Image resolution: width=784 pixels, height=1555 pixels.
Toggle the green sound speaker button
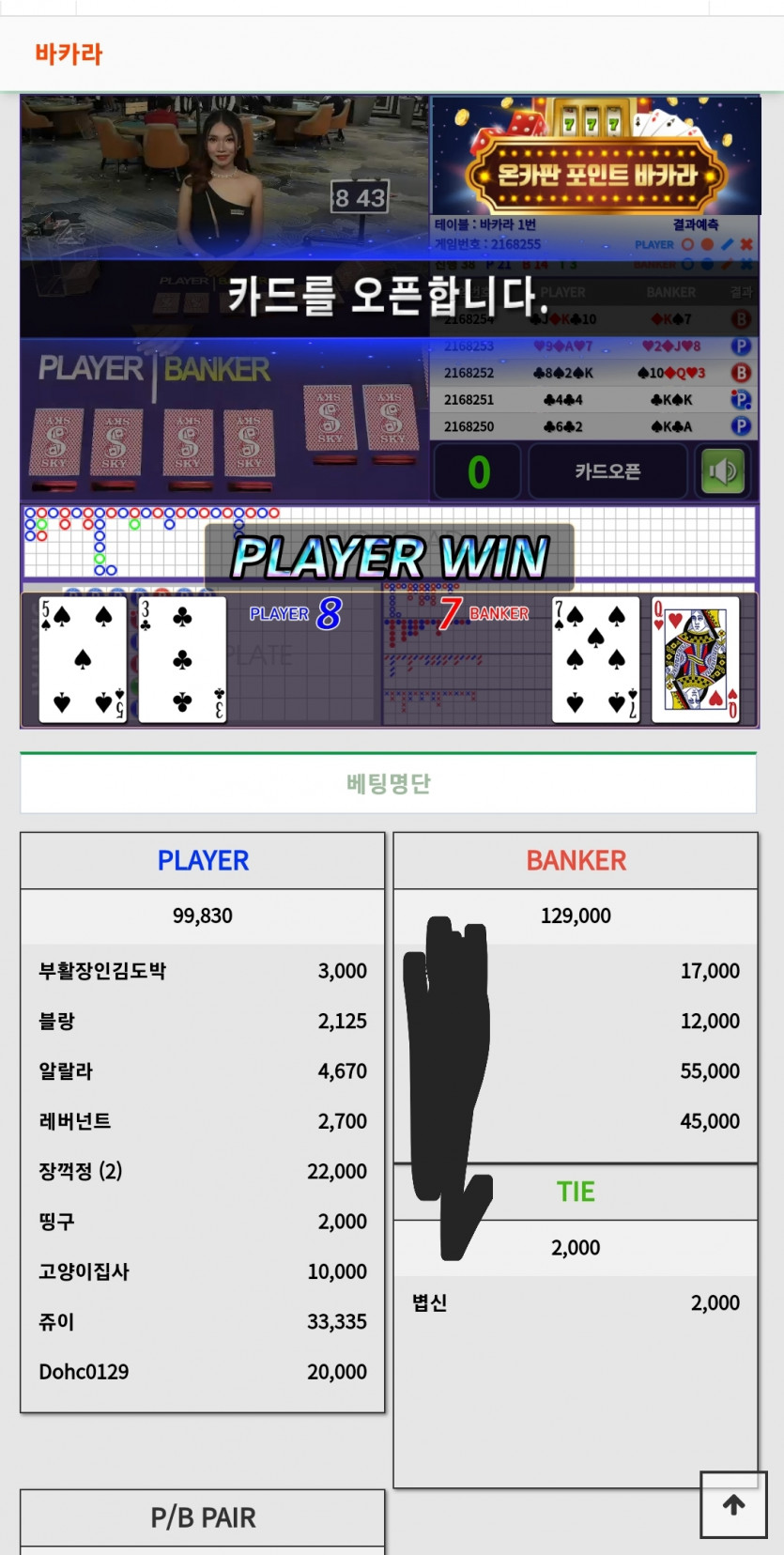[x=723, y=471]
